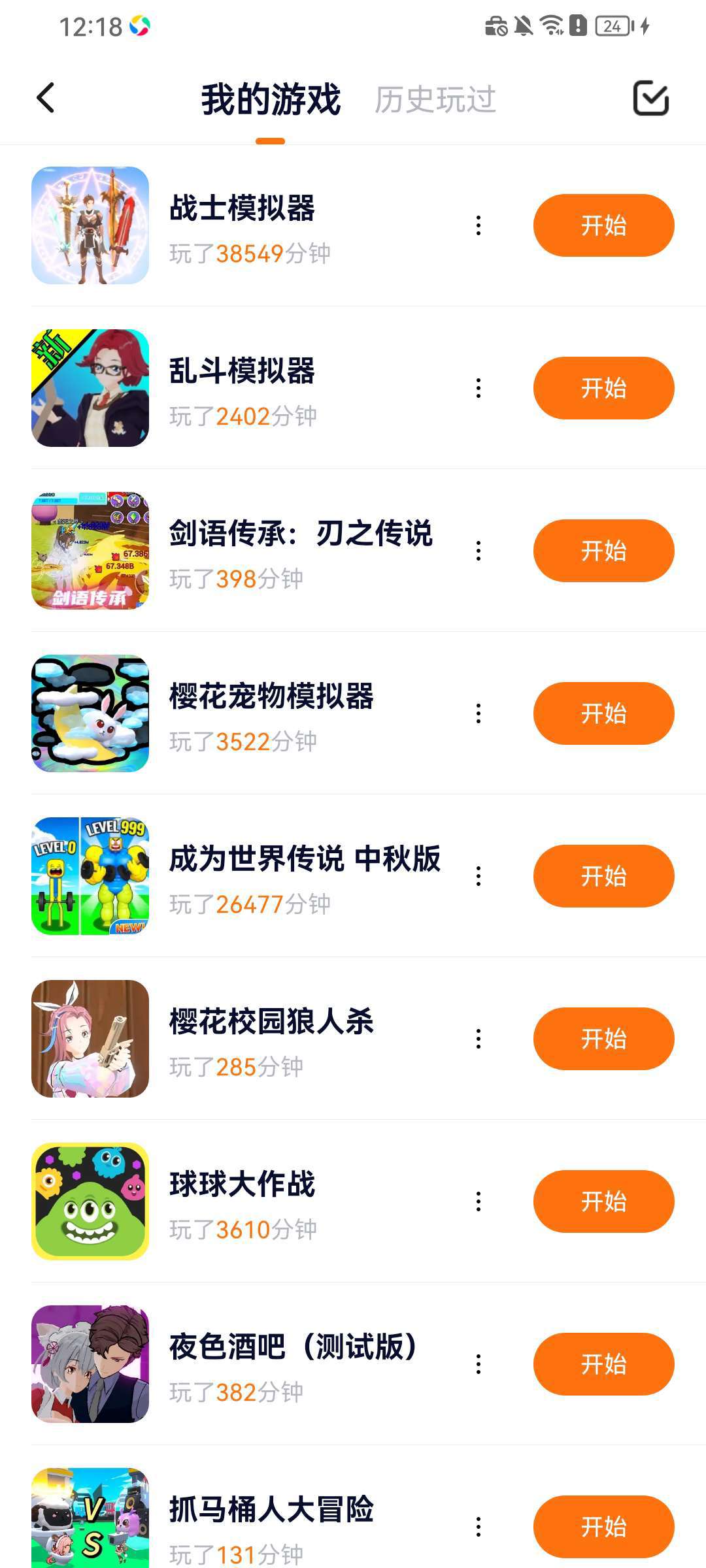The width and height of the screenshot is (706, 1568).
Task: Start the game 乱斗模拟器
Action: click(x=603, y=388)
